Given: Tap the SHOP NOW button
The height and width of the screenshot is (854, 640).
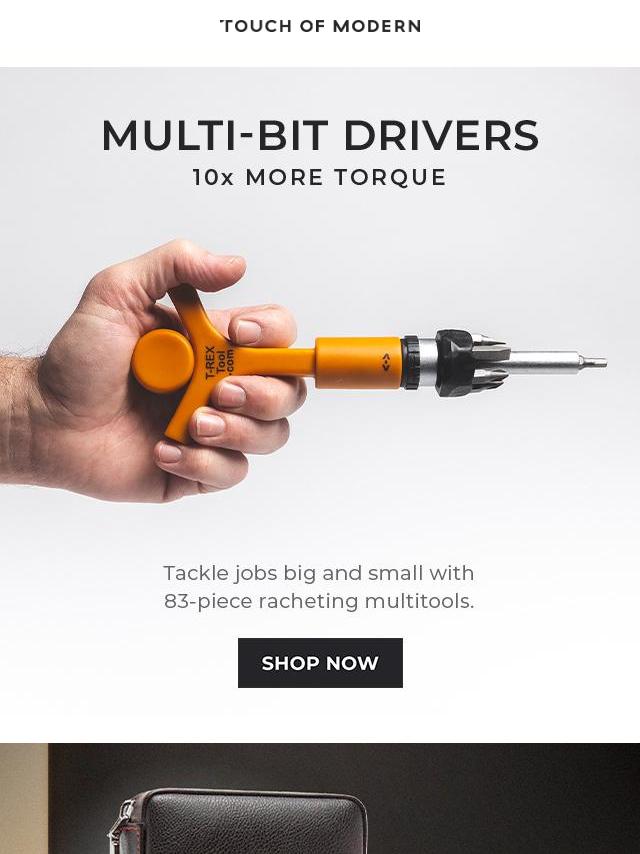Looking at the screenshot, I should pos(320,663).
